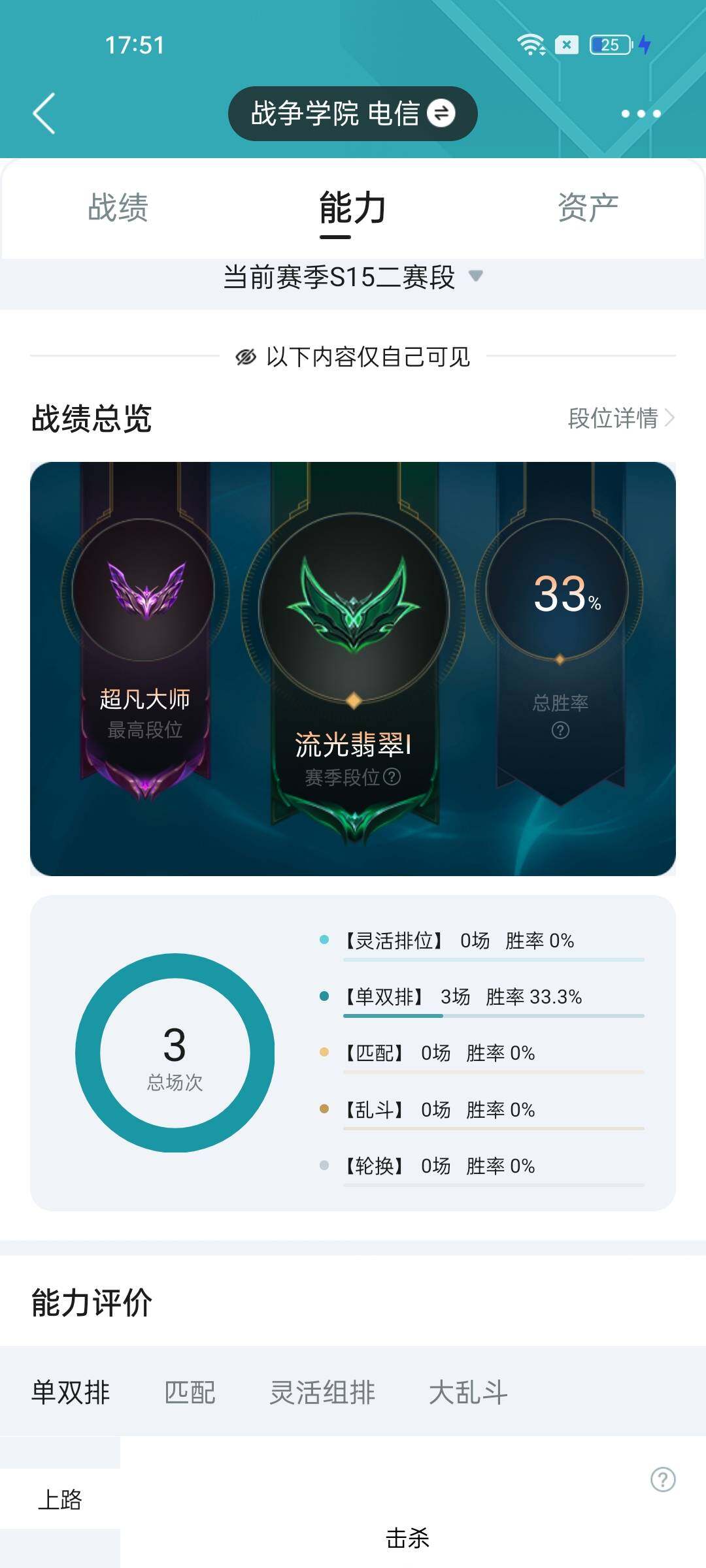Switch to the 资产 tab
706x1568 pixels.
588,208
